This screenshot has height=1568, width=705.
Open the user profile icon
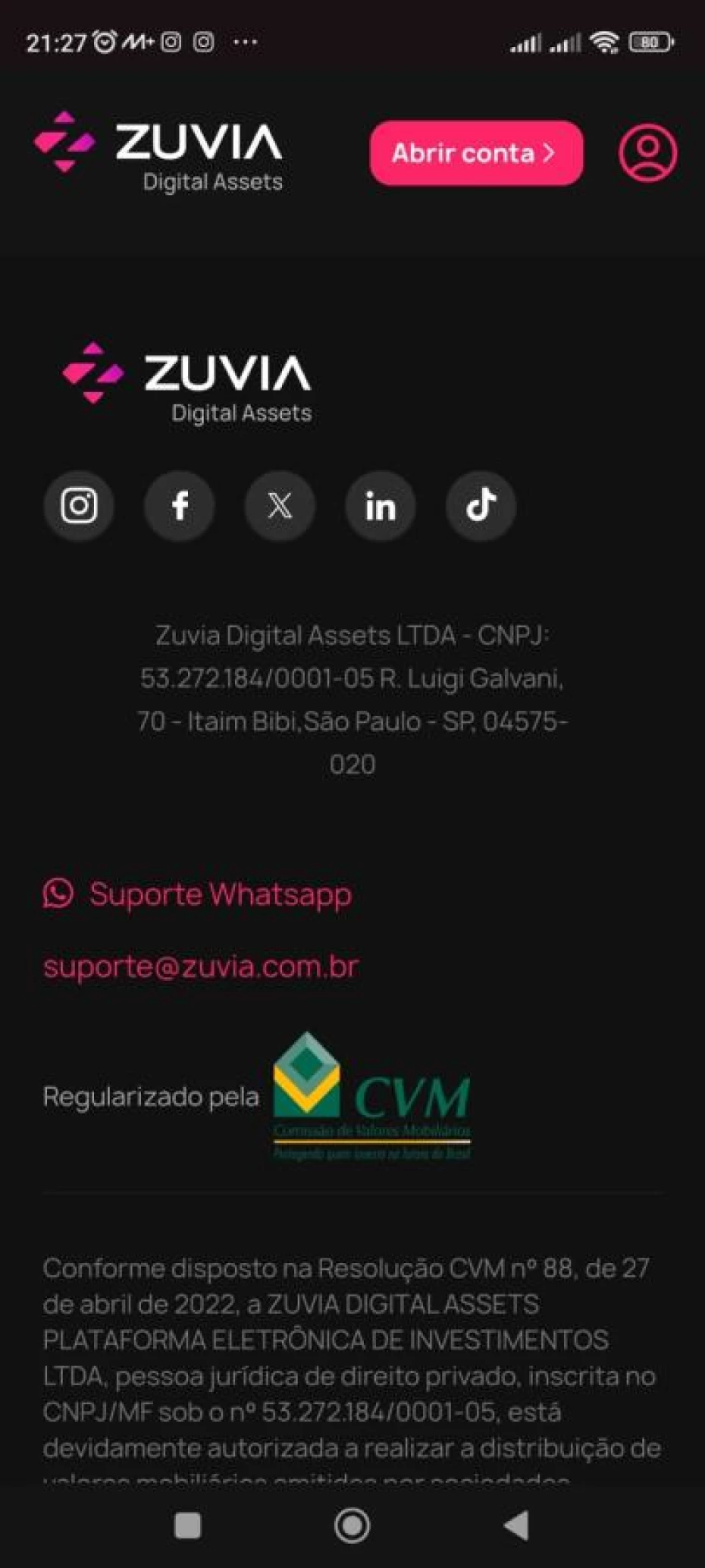point(647,153)
